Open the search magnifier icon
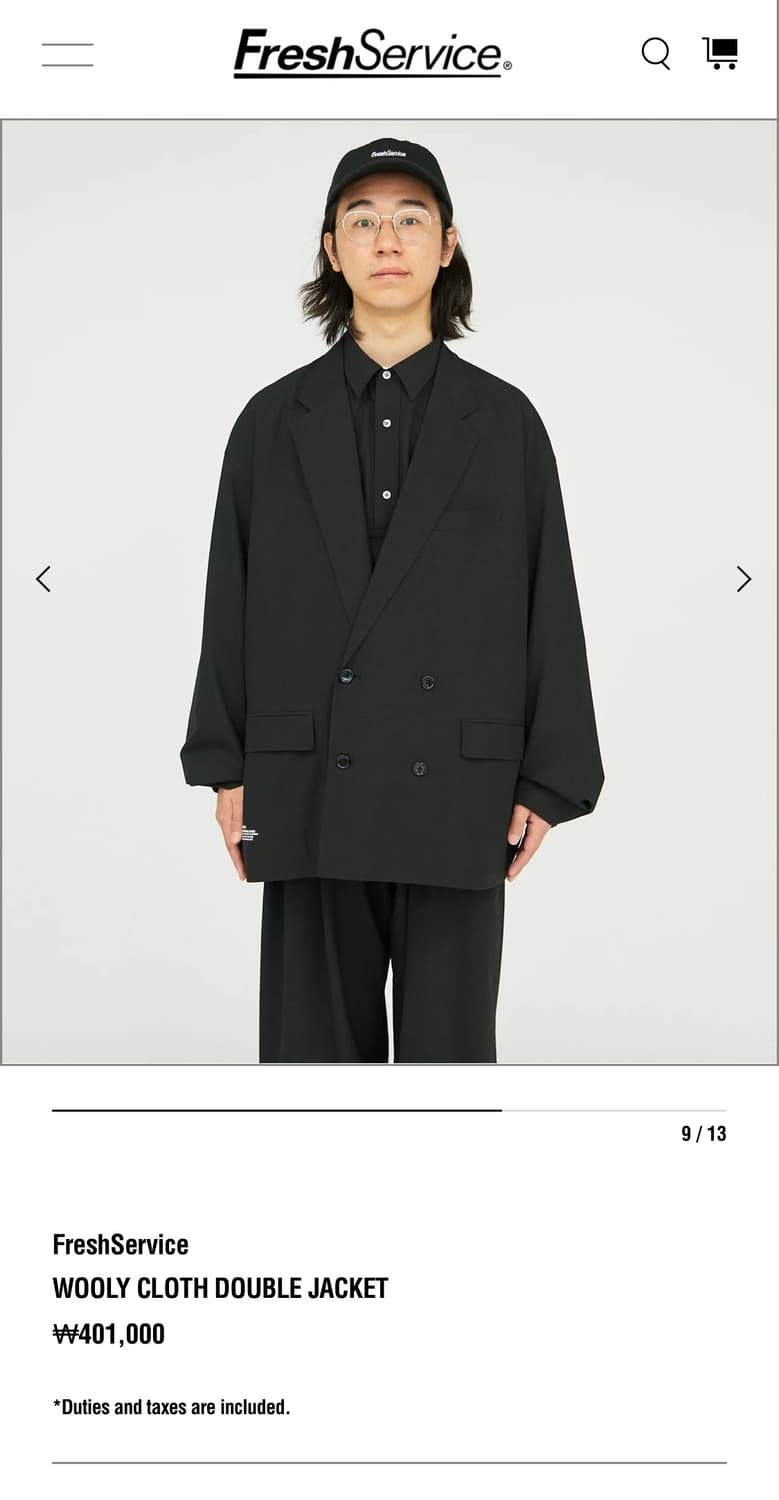 656,53
